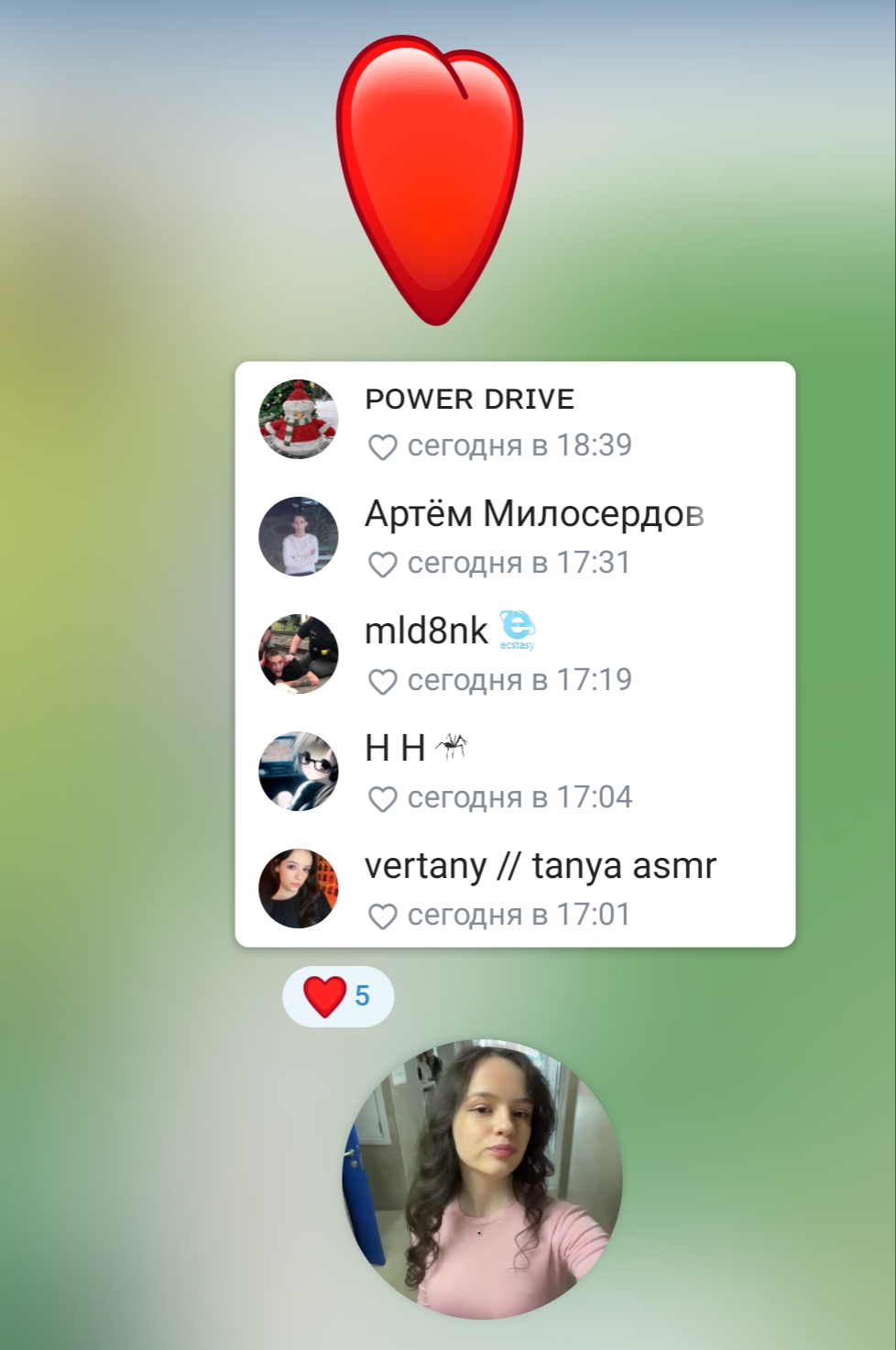The width and height of the screenshot is (896, 1350).
Task: Open POWER DRIVE's profile from reactions list
Action: pyautogui.click(x=513, y=421)
